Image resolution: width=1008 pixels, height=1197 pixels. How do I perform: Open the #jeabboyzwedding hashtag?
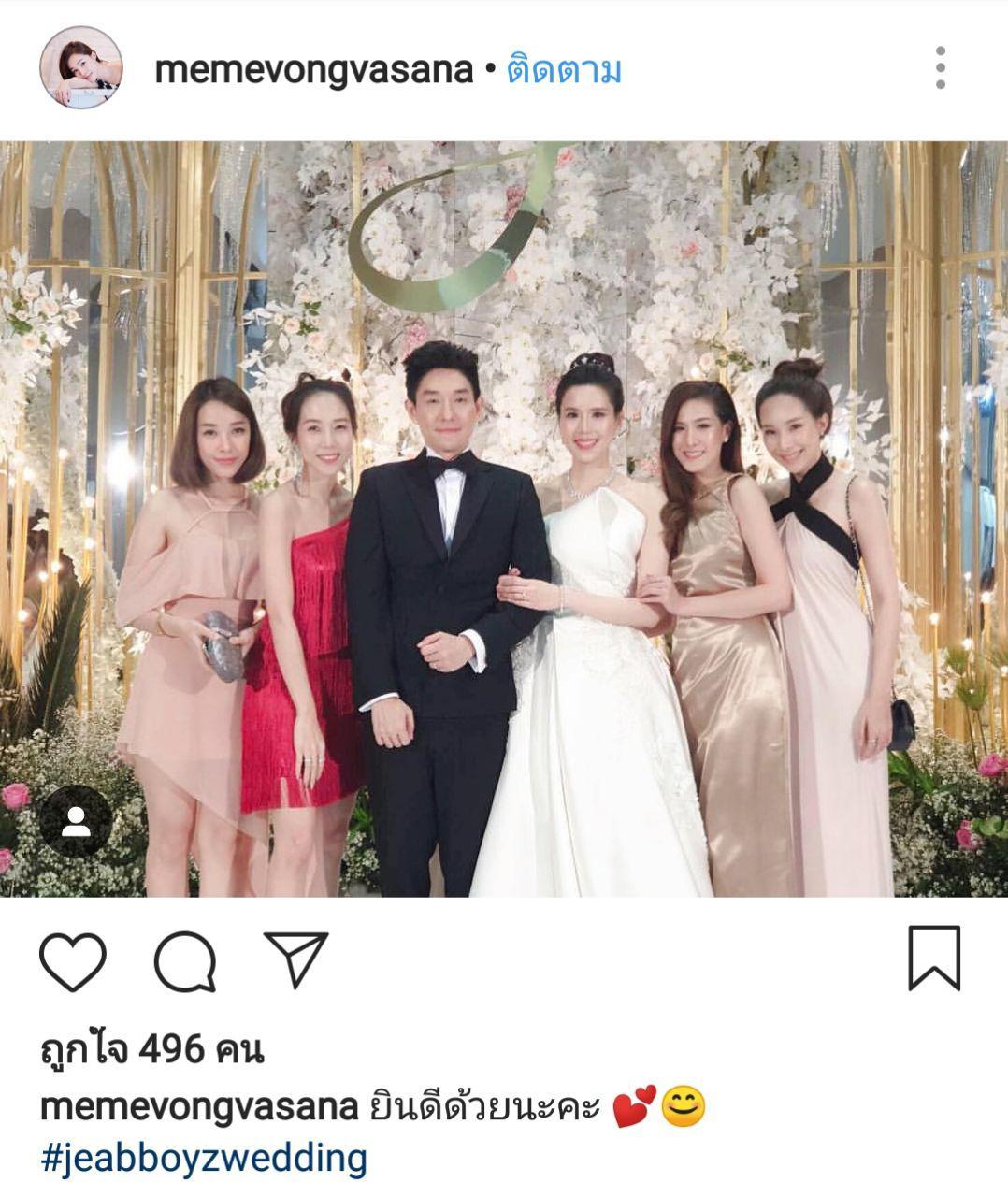pos(204,1158)
